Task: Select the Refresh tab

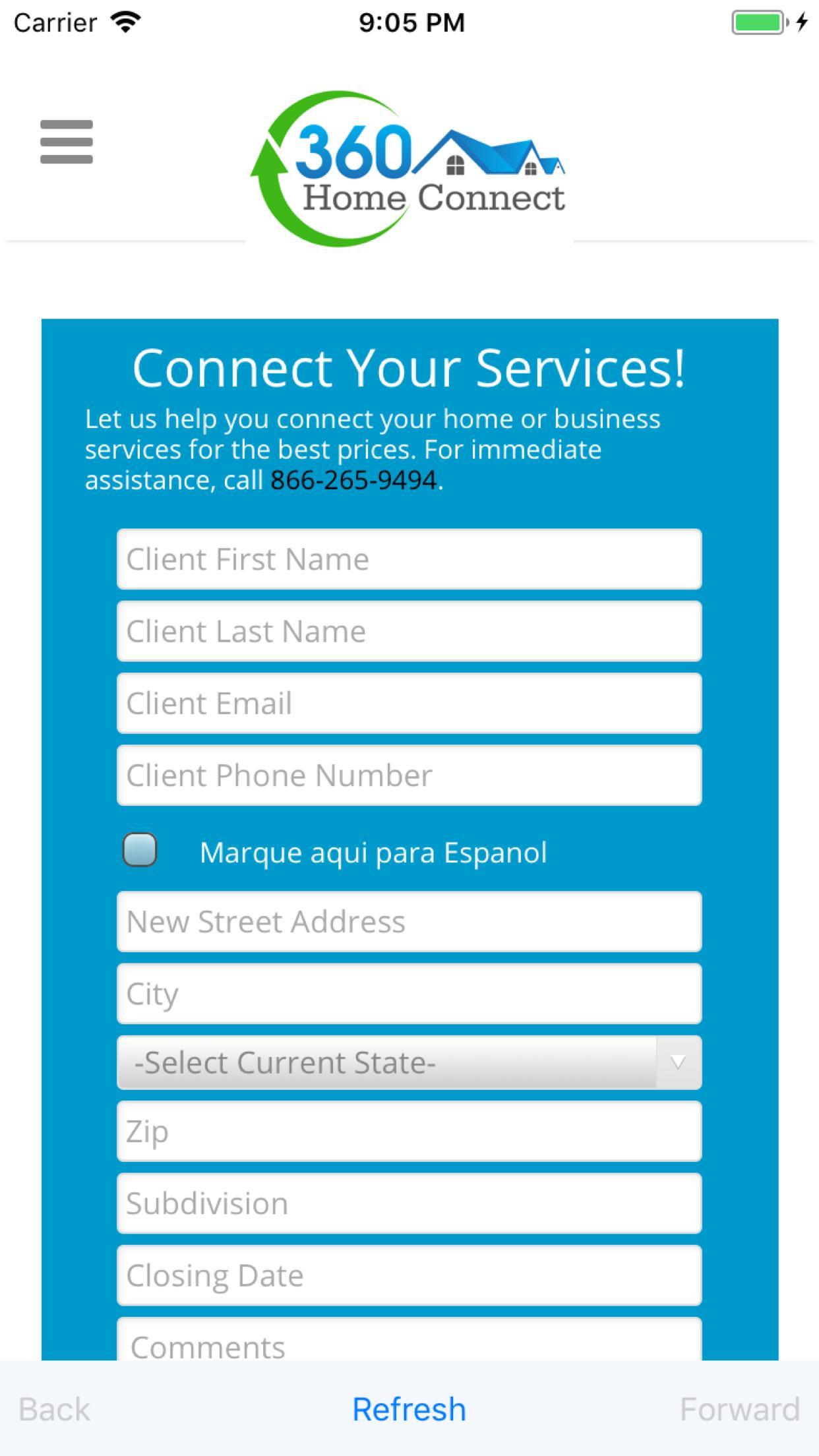Action: coord(409,1409)
